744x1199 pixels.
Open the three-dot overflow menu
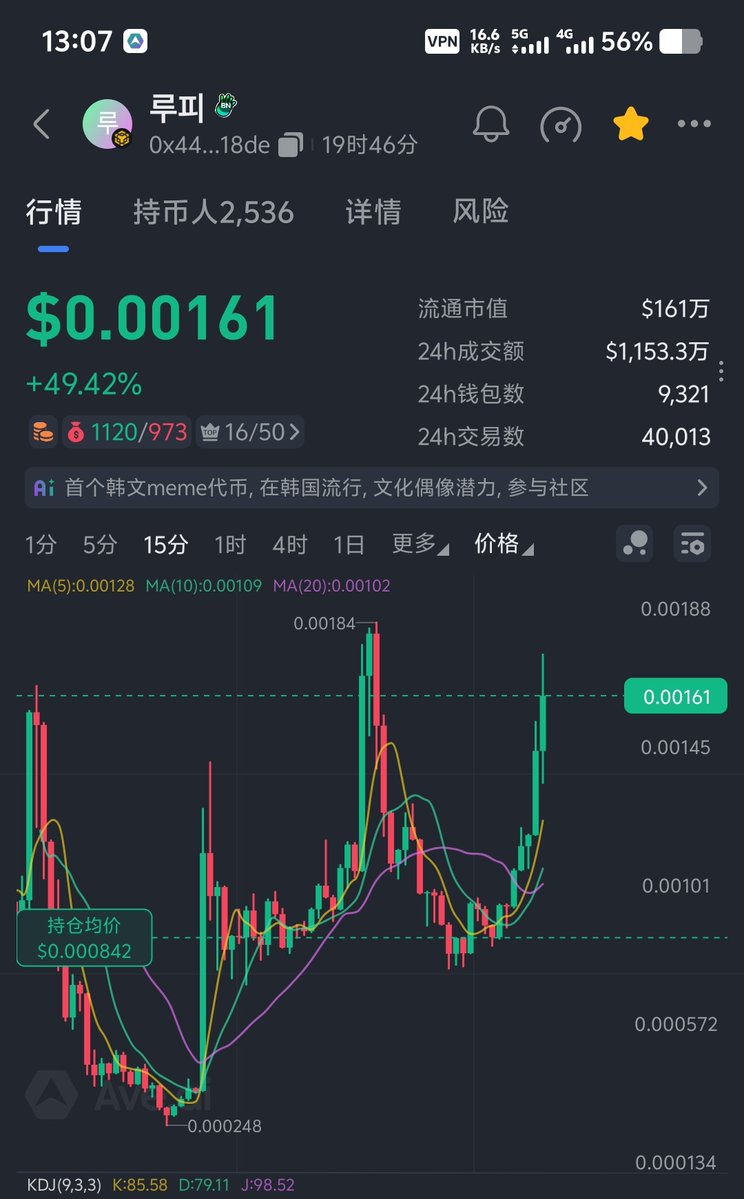(694, 125)
